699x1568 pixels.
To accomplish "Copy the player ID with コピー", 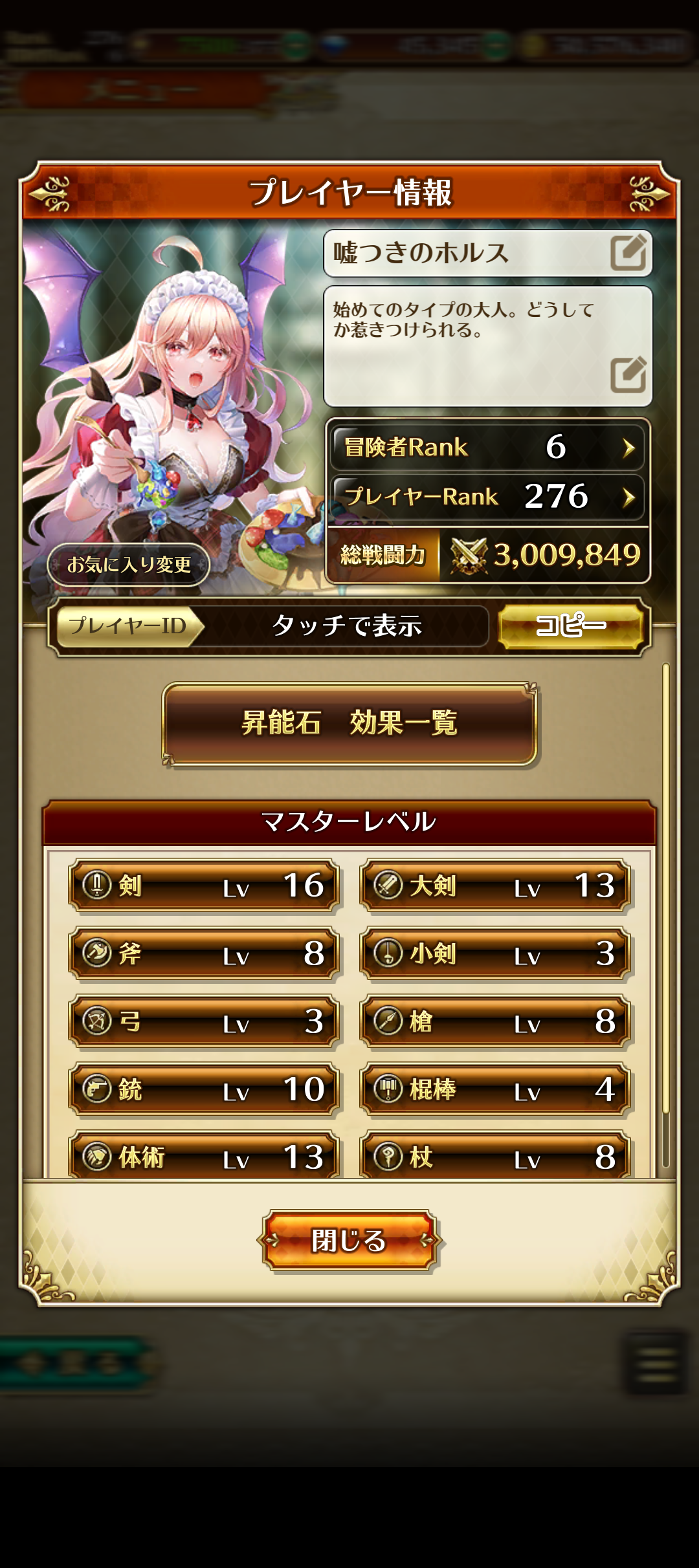I will pyautogui.click(x=571, y=626).
